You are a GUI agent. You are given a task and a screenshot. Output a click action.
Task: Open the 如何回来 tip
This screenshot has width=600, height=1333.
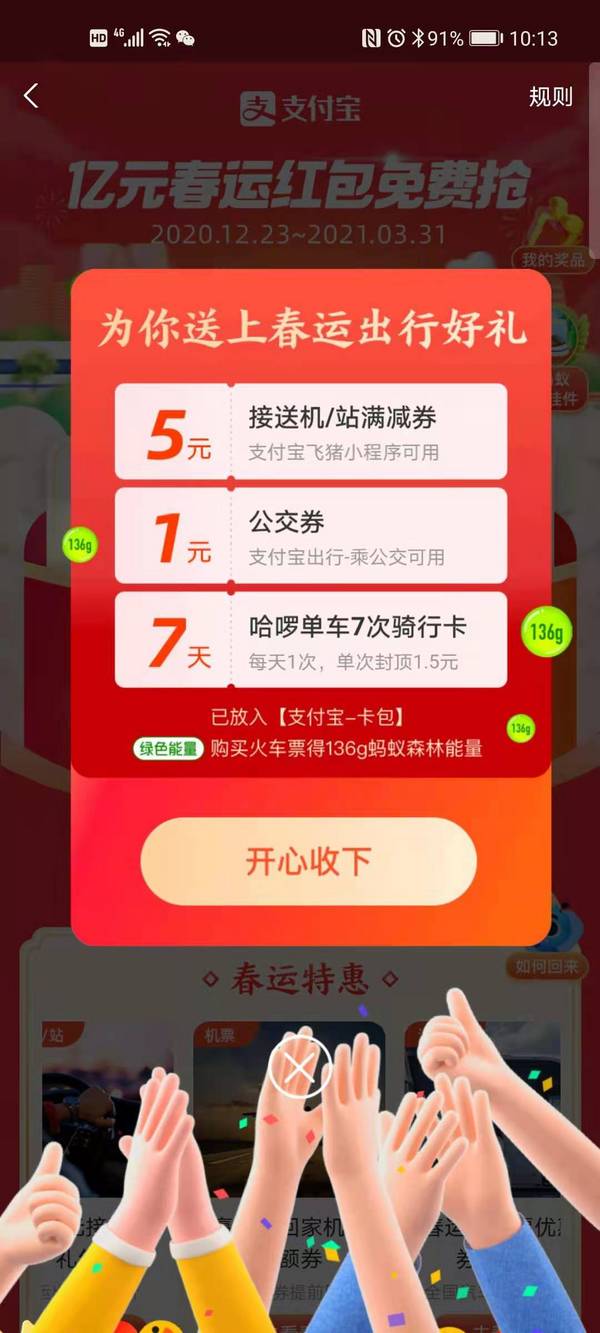coord(547,967)
